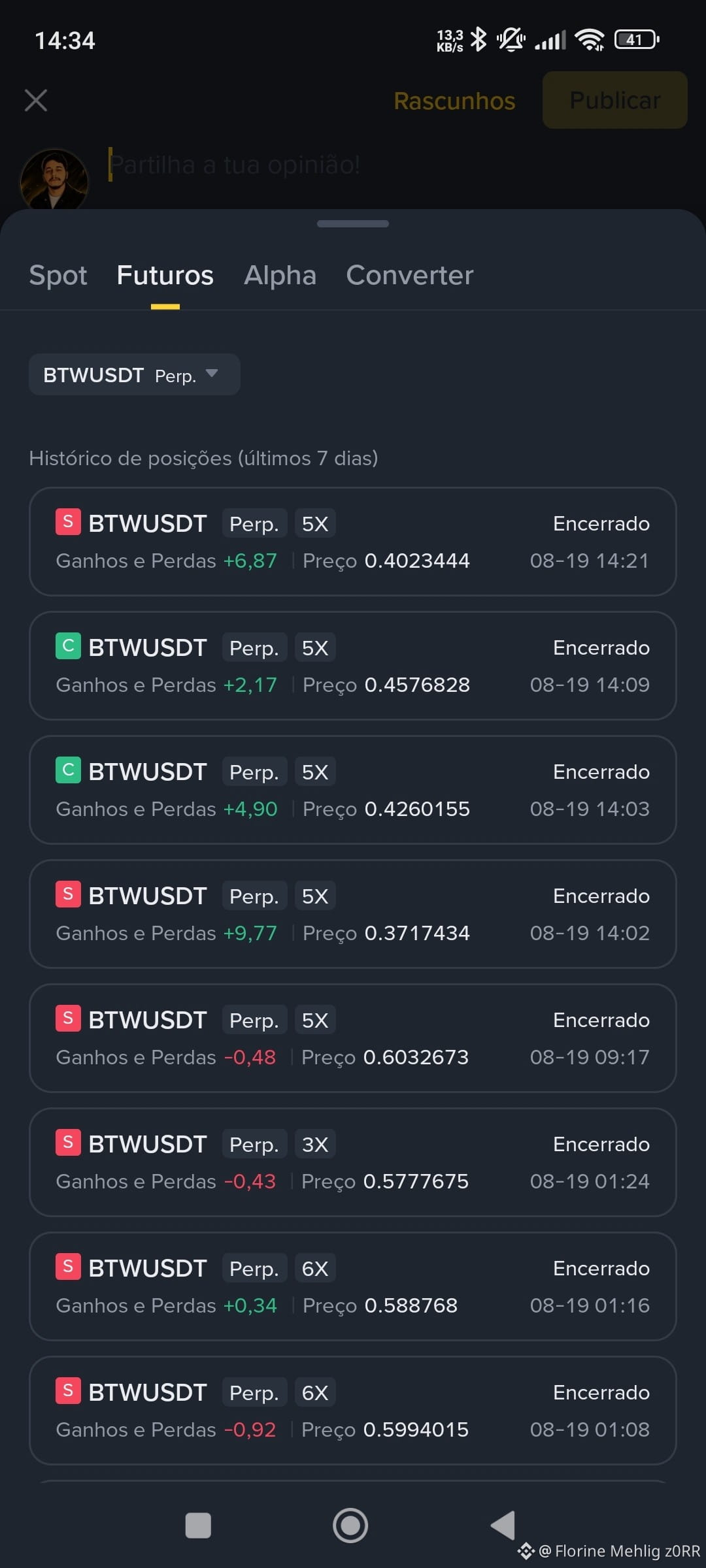Viewport: 706px width, 1568px height.
Task: Pick the position with loss -0,92
Action: (353, 1411)
